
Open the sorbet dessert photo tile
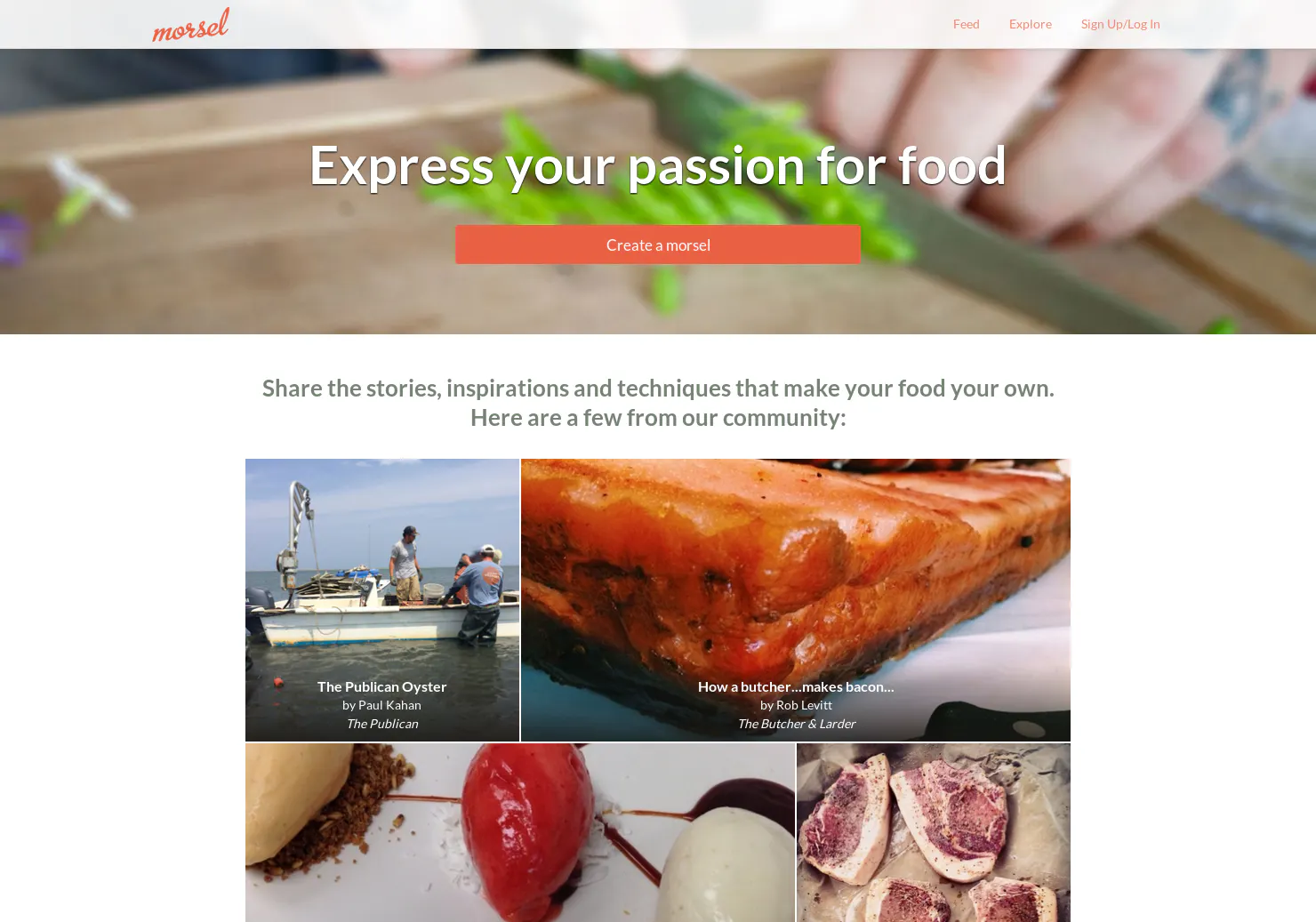pos(520,832)
